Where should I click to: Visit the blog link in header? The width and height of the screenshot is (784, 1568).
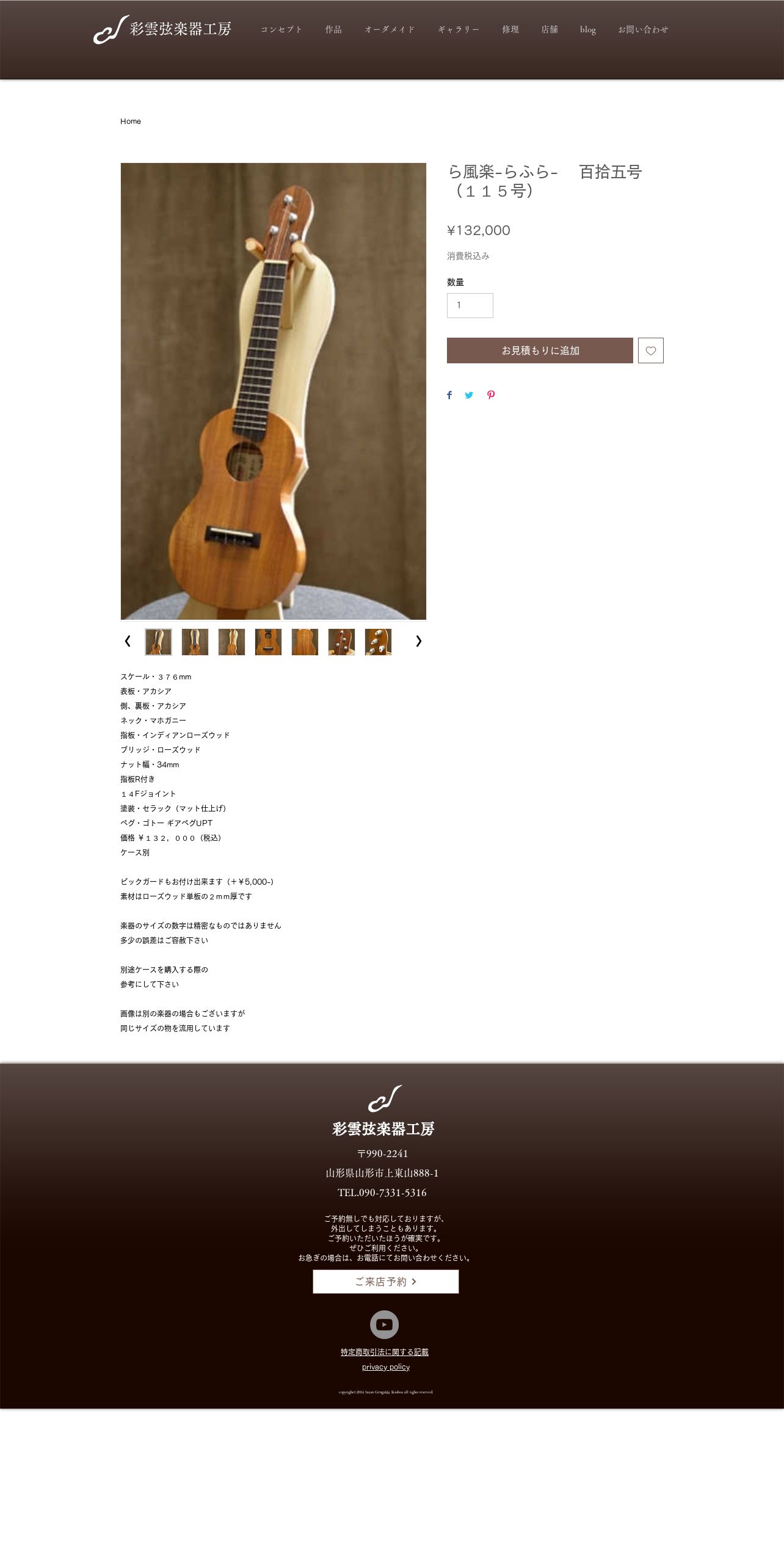point(587,29)
